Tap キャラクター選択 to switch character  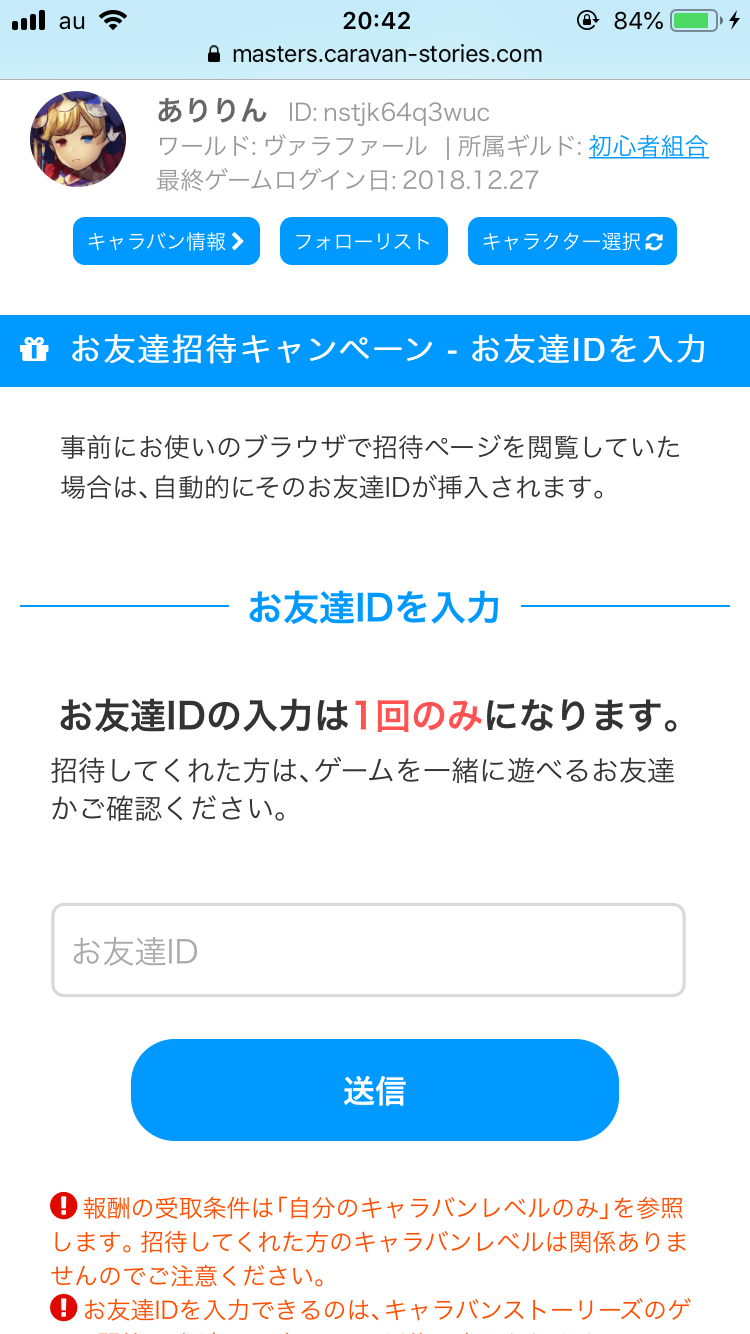pos(572,241)
